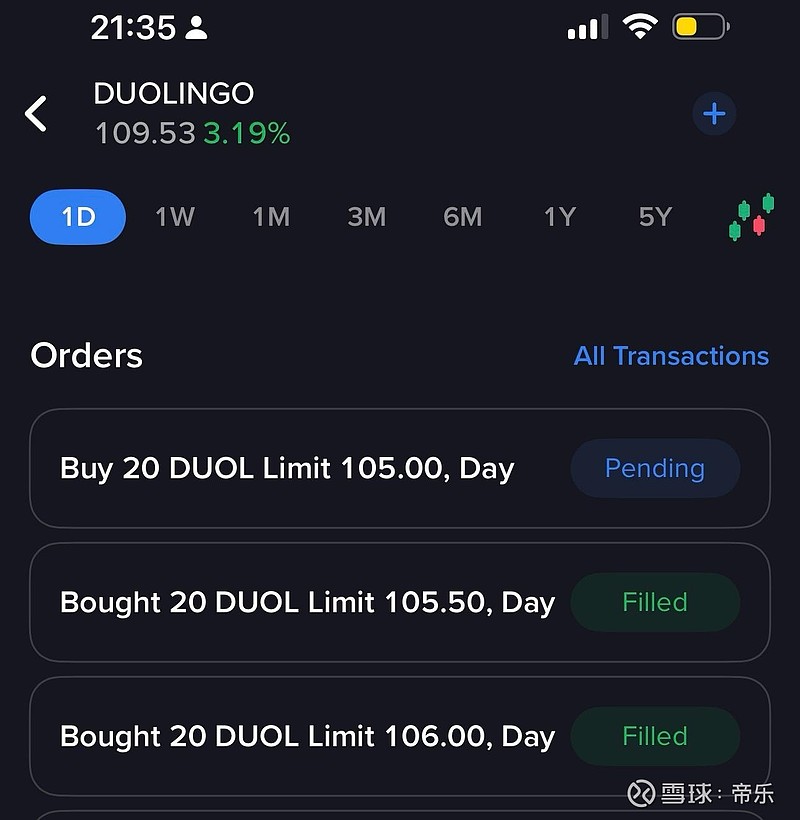This screenshot has width=800, height=820.
Task: Show the 3M chart range
Action: (x=366, y=217)
